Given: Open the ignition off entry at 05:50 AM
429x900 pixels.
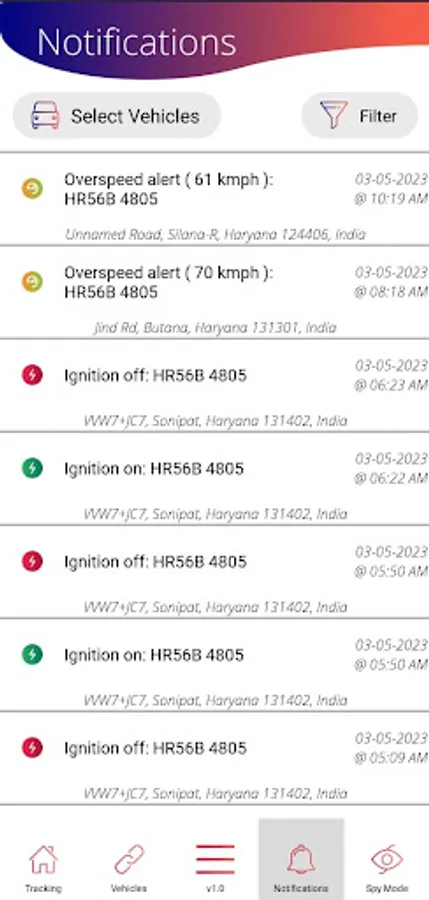Looking at the screenshot, I should click(214, 572).
